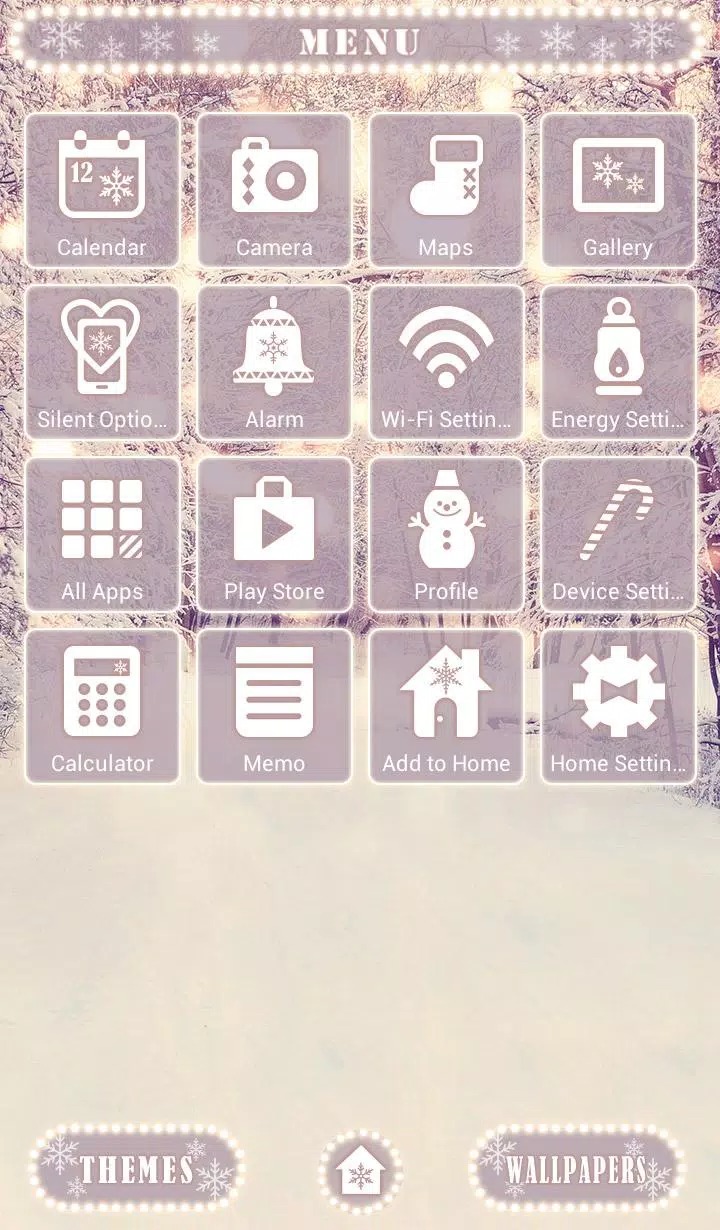
Task: Open Silent Options
Action: pyautogui.click(x=102, y=362)
